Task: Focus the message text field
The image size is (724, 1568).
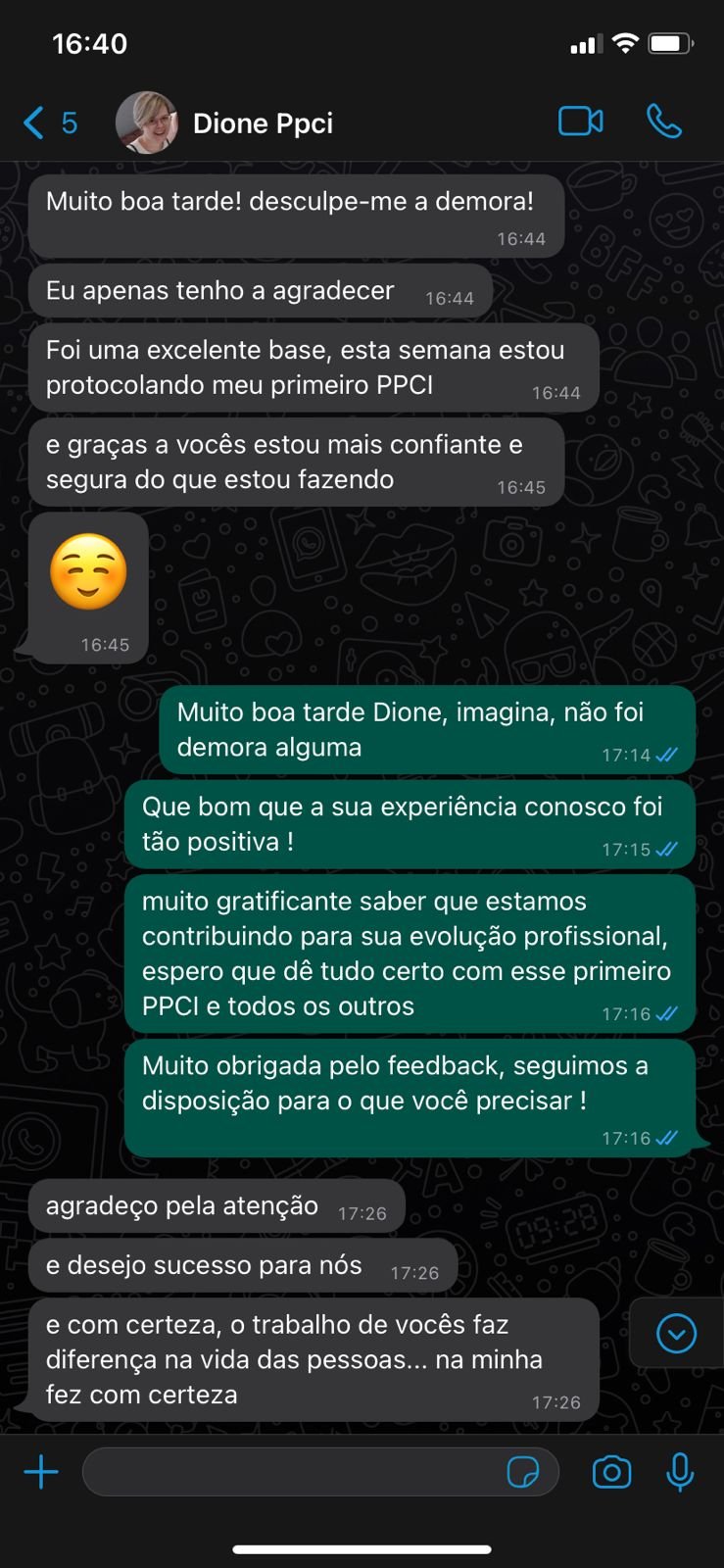Action: pos(294,1472)
